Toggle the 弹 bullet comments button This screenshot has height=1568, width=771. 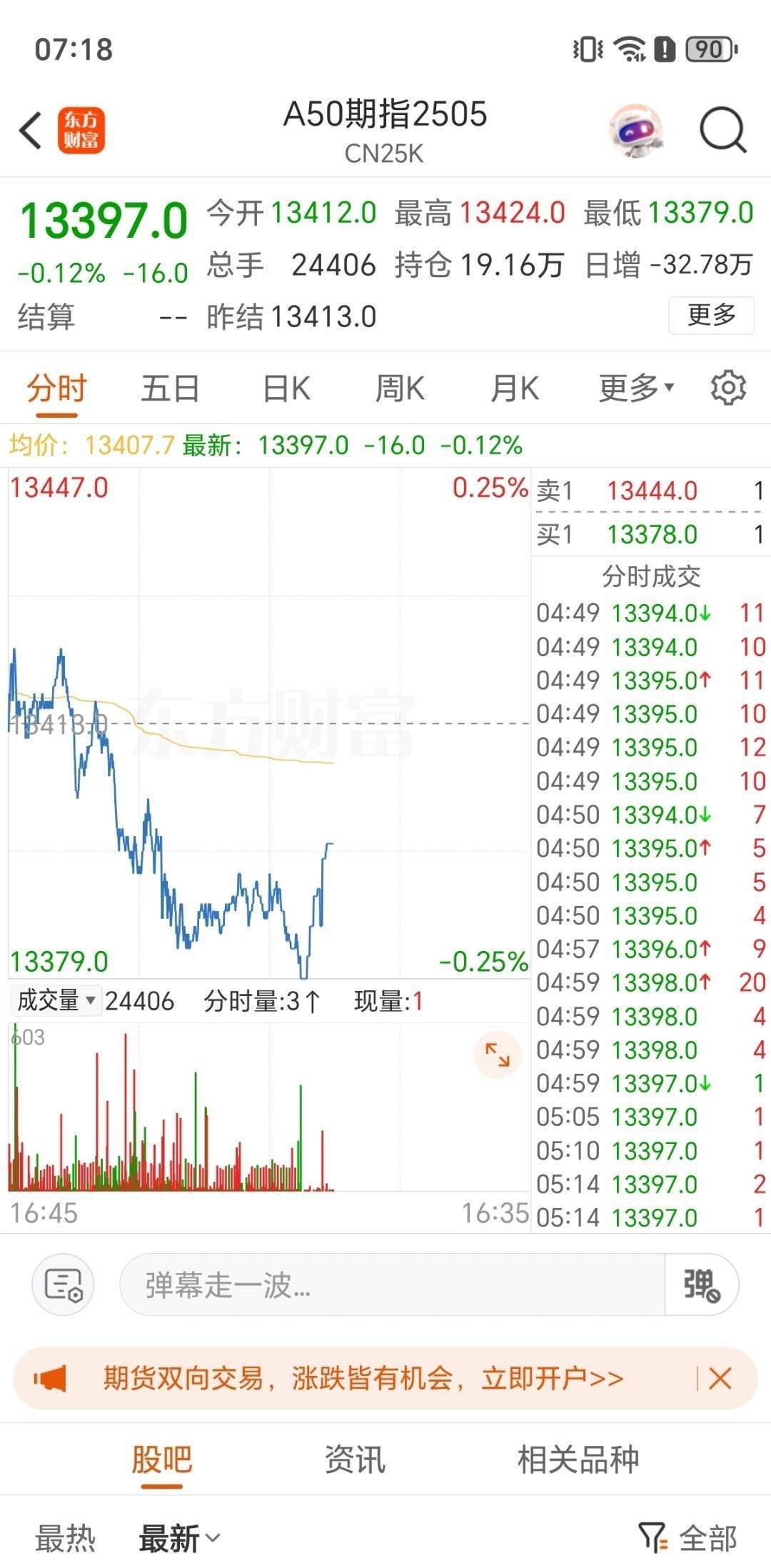tap(701, 1285)
